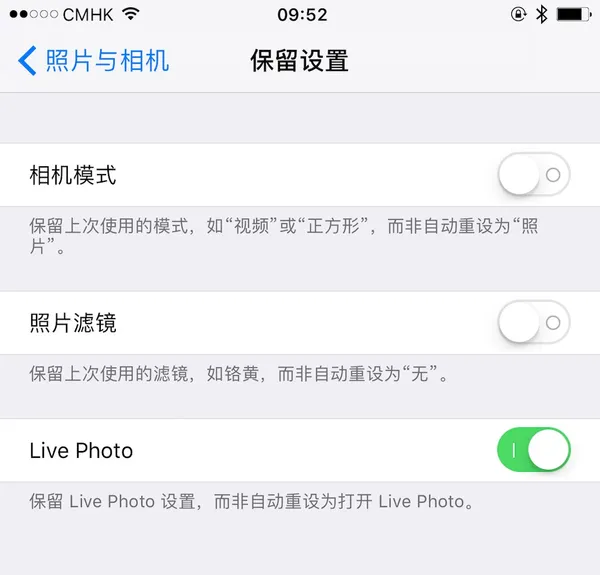Disable the Live Photo switch
Screen dimensions: 600x575
533,450
